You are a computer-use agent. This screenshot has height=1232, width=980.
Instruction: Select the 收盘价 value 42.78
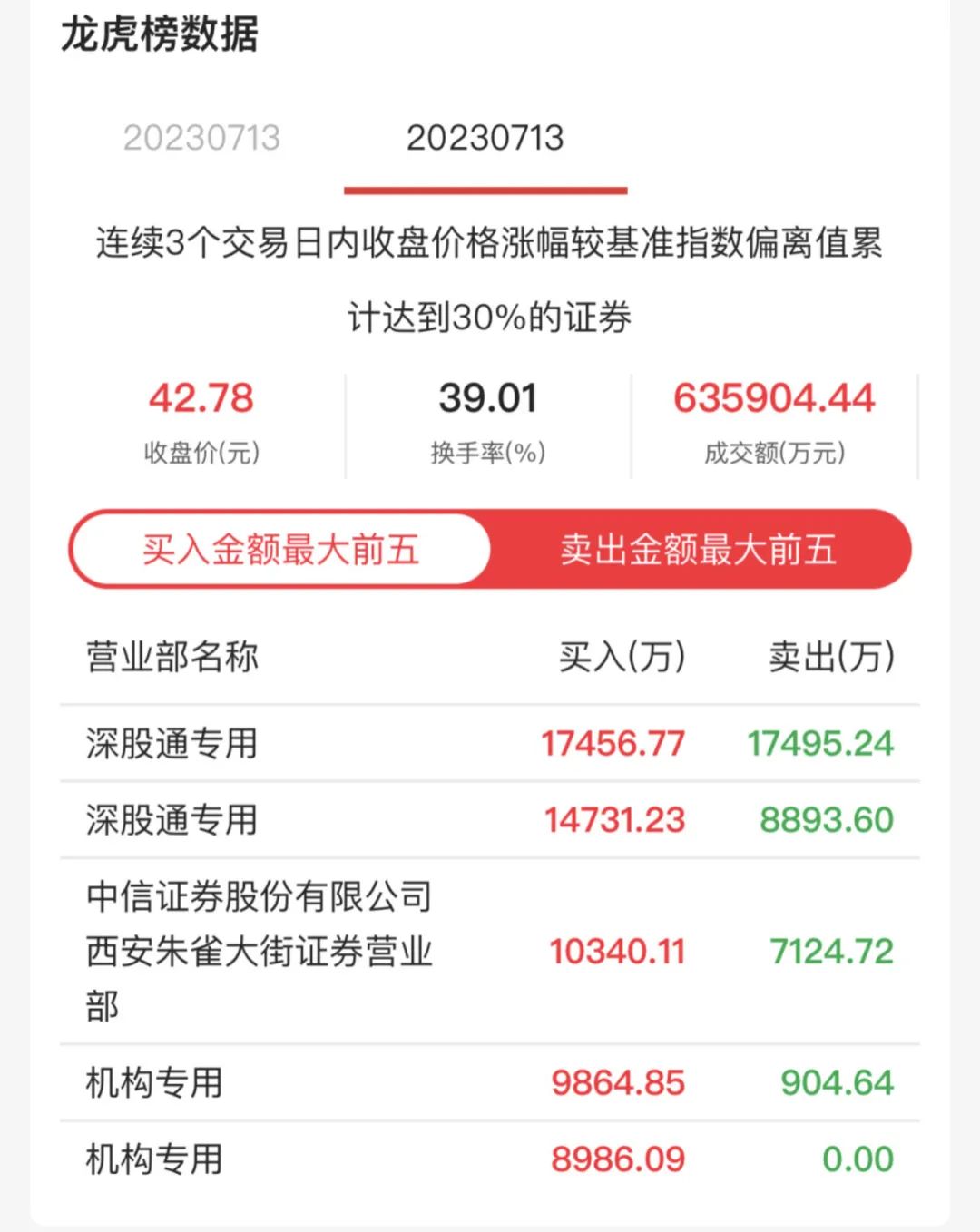coord(201,396)
